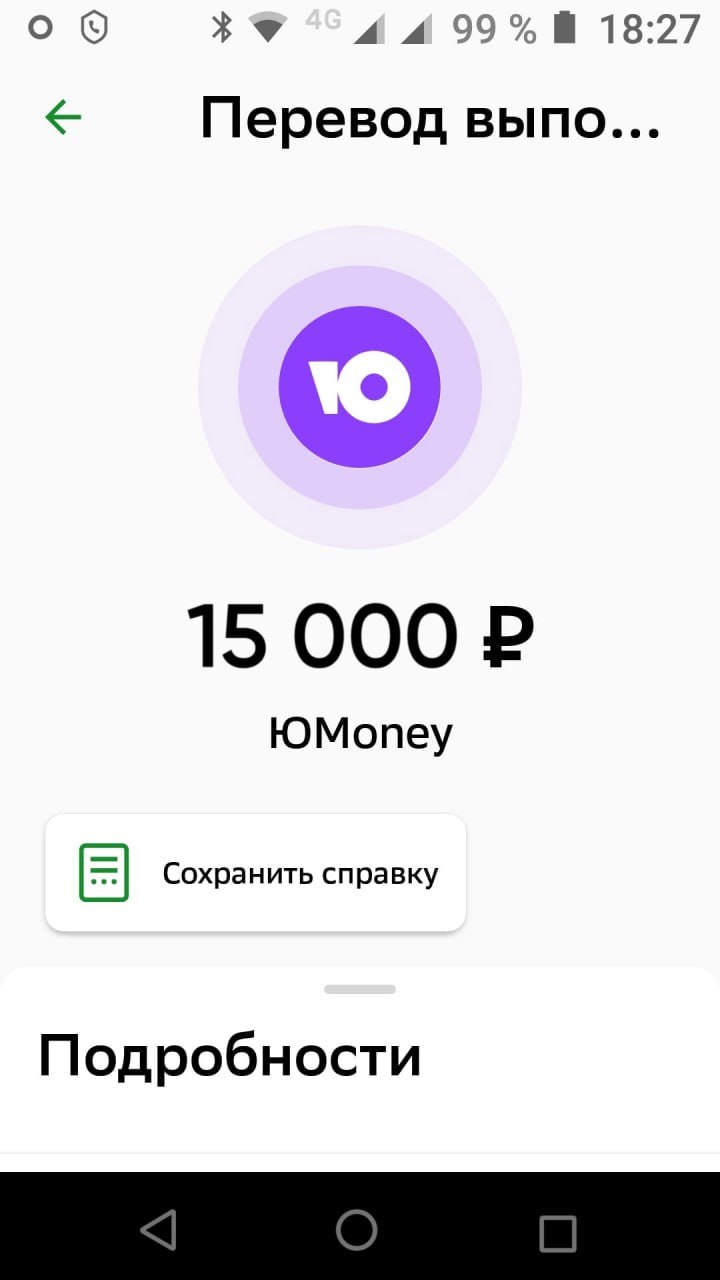This screenshot has height=1280, width=720.
Task: Tap the Подробности sheet handle
Action: [360, 989]
